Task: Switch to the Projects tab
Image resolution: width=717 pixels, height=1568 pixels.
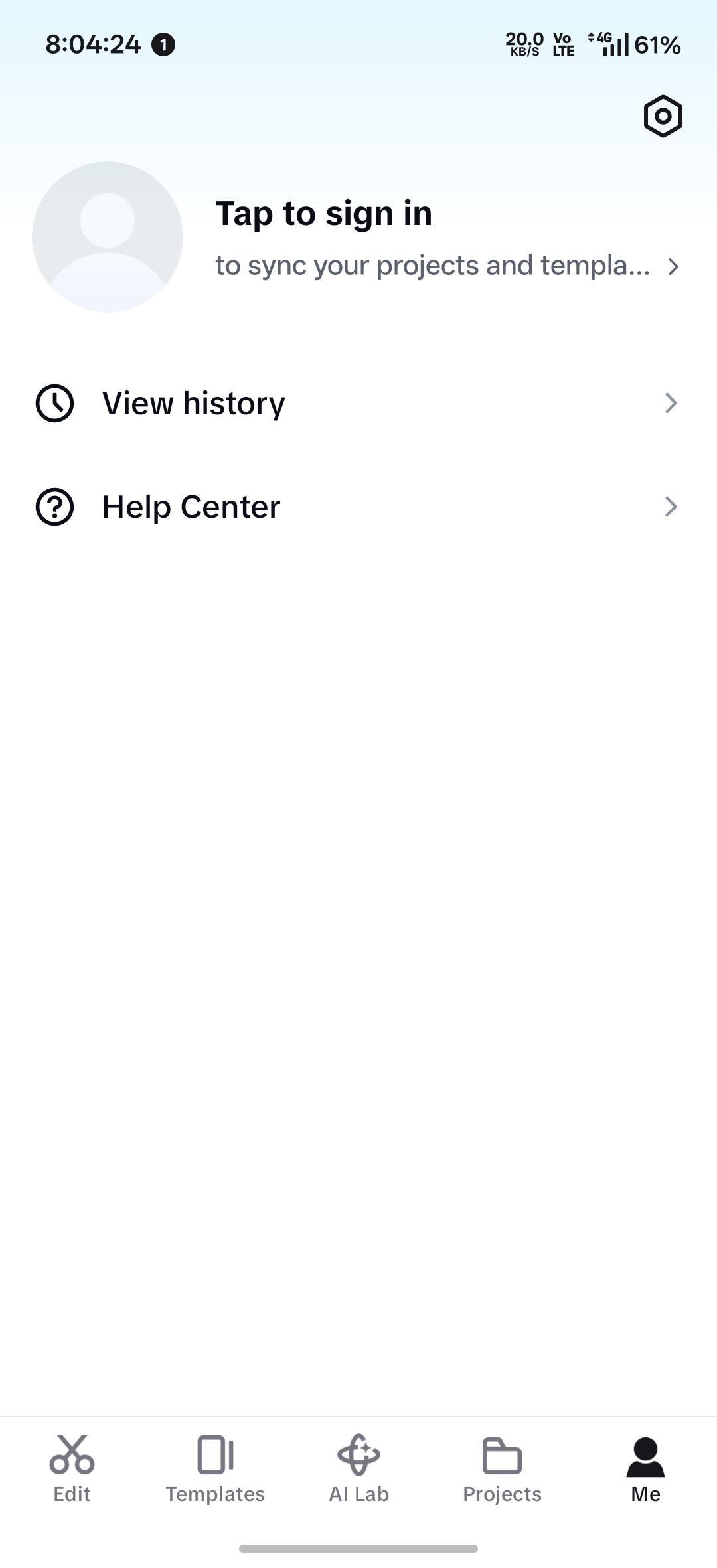Action: coord(502,1470)
